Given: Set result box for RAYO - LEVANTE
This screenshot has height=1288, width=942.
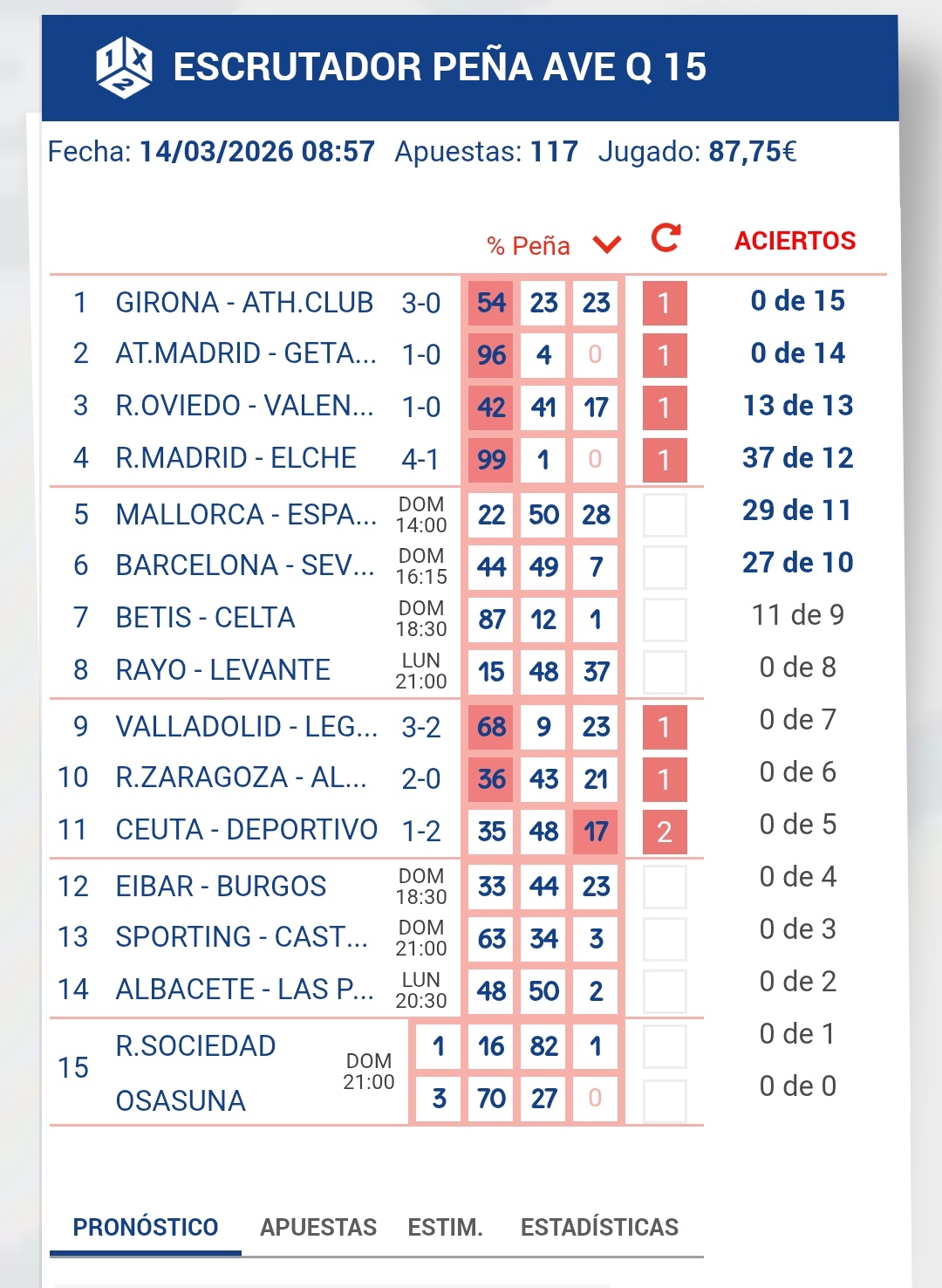Looking at the screenshot, I should pos(665,672).
